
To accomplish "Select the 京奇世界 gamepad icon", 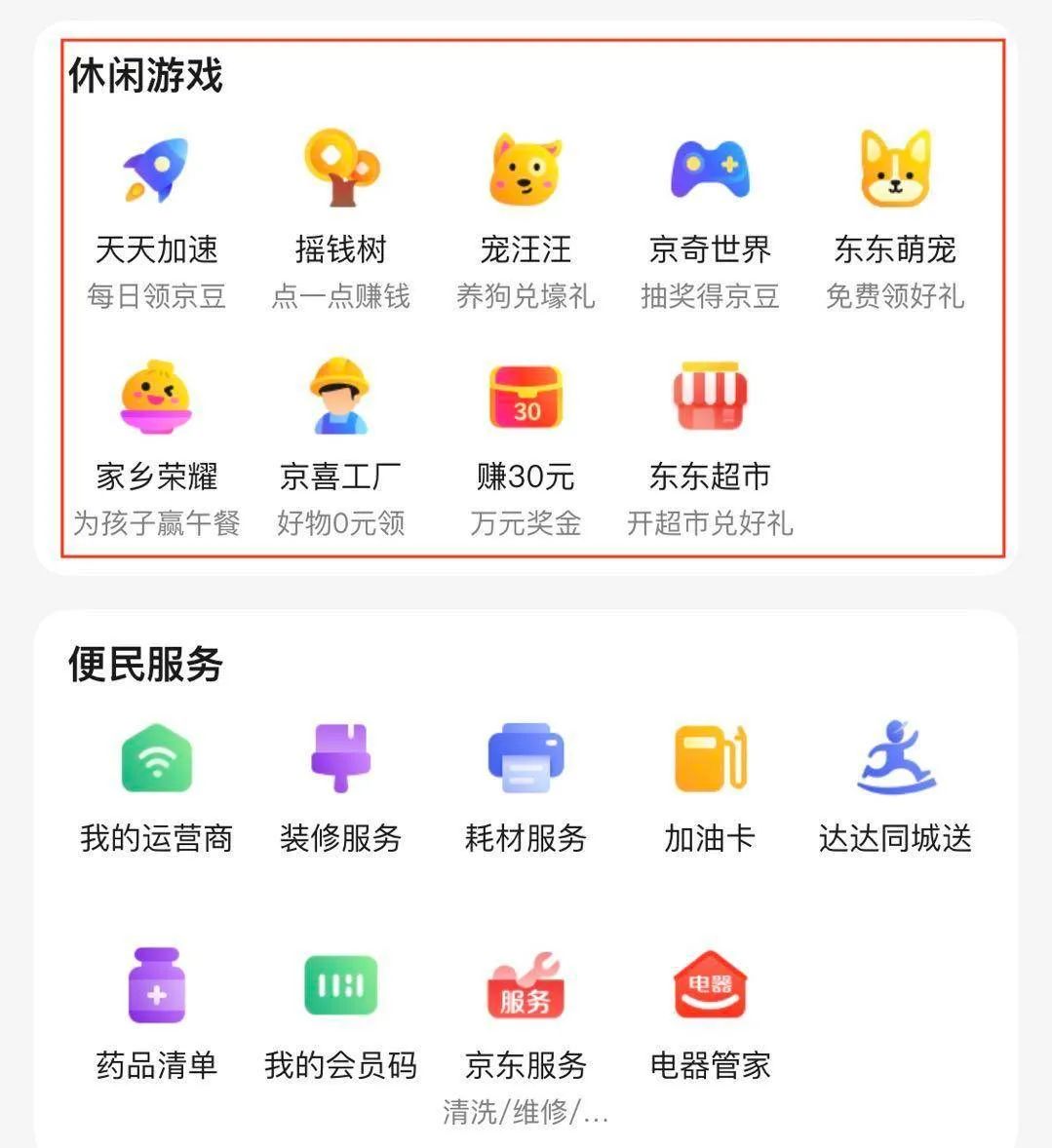I will 711,168.
